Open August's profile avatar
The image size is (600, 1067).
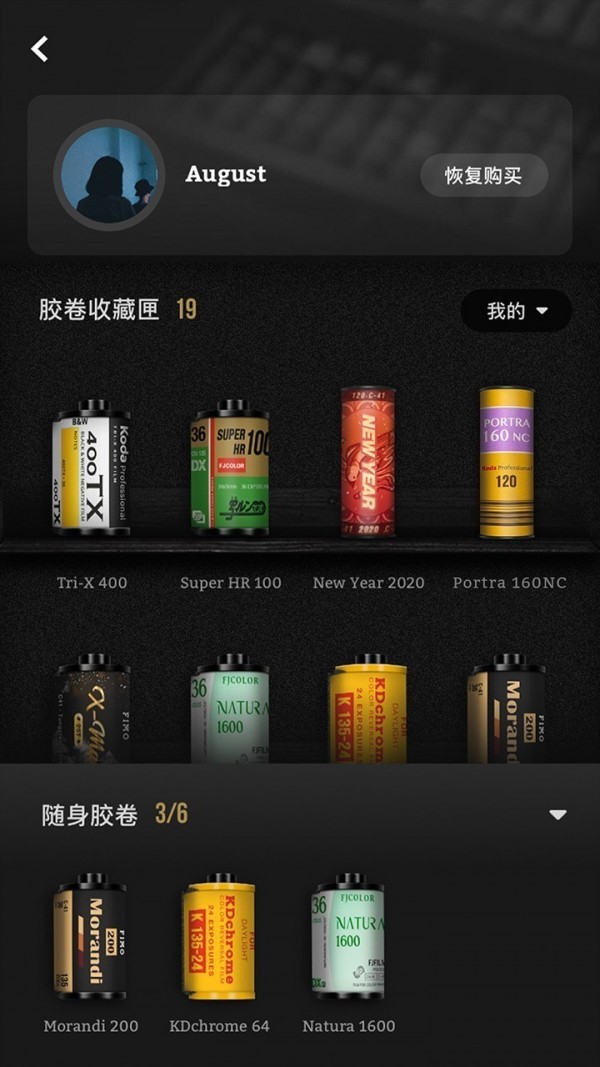pyautogui.click(x=109, y=175)
